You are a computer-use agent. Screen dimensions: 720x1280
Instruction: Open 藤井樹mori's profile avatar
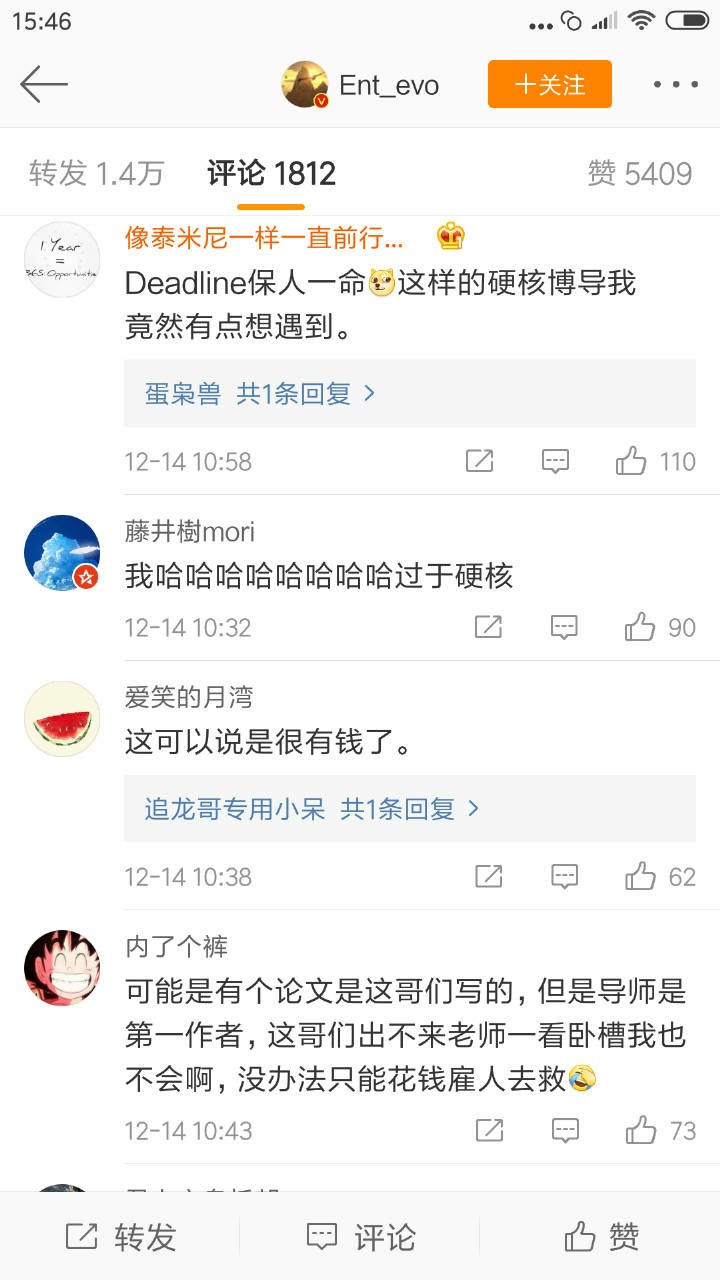click(62, 553)
